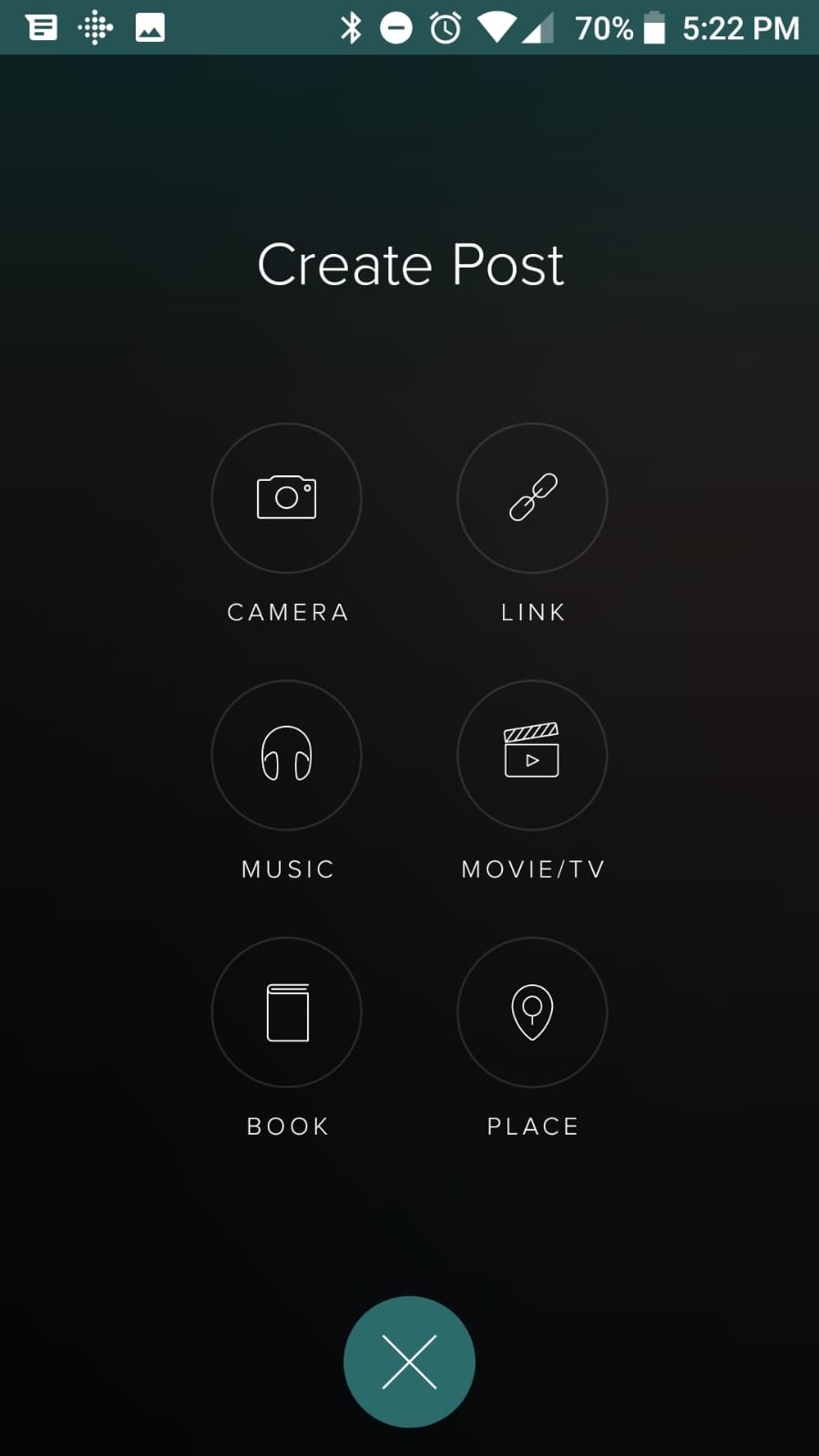Choose the Link post option
The height and width of the screenshot is (1456, 819).
532,498
